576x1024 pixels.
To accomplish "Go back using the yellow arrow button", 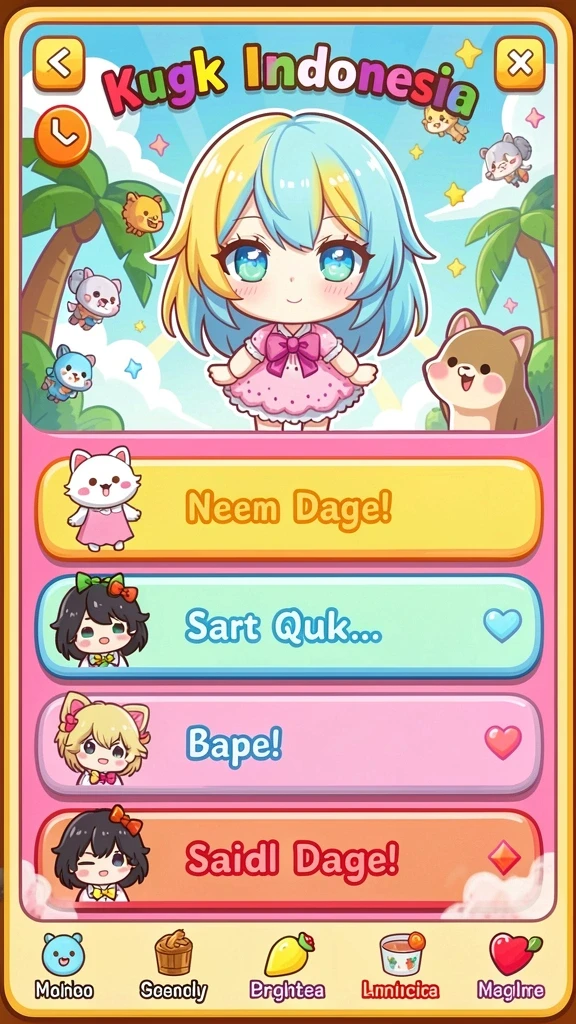I will pyautogui.click(x=59, y=63).
